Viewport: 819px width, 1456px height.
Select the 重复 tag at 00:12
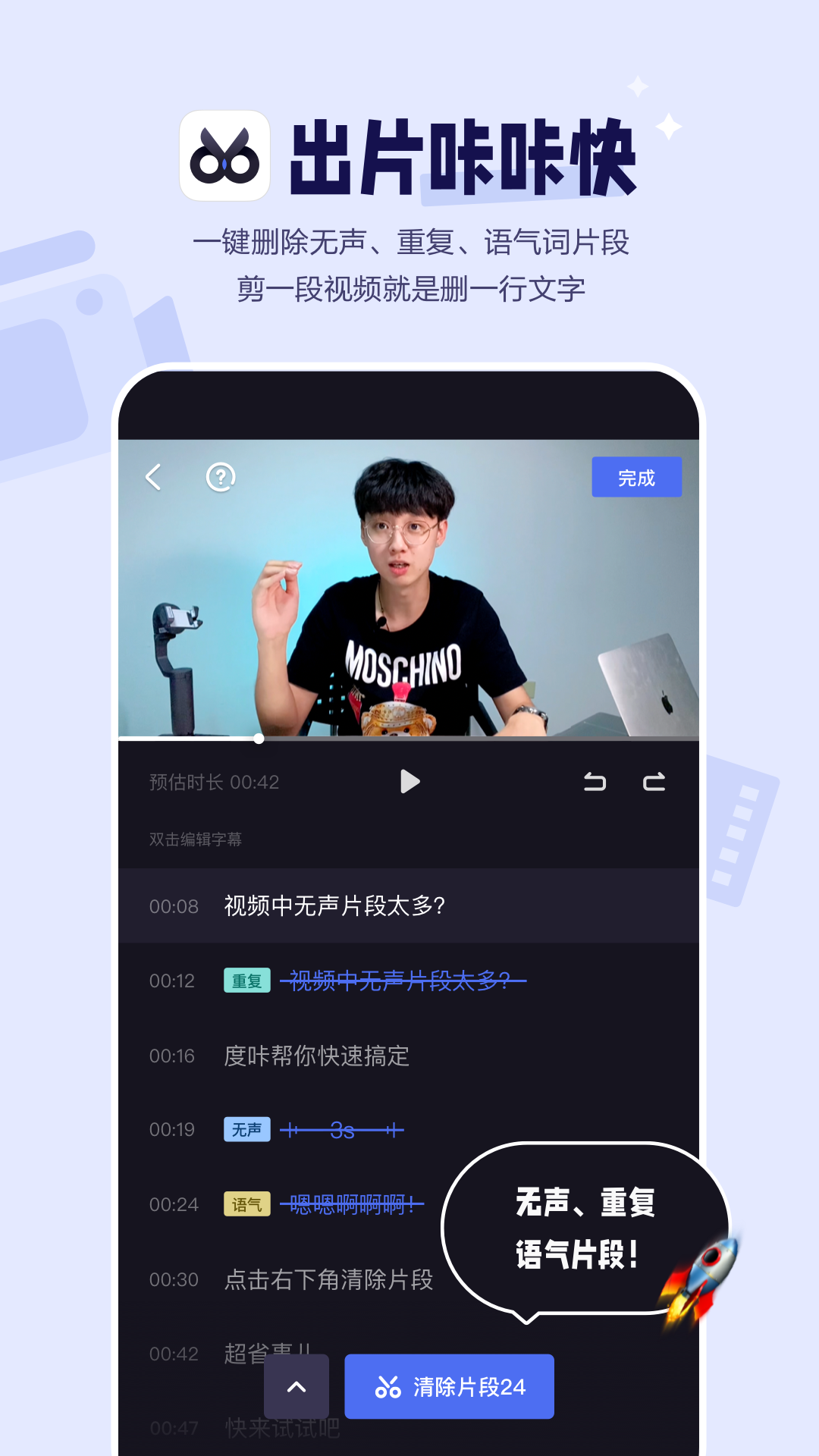coord(246,981)
